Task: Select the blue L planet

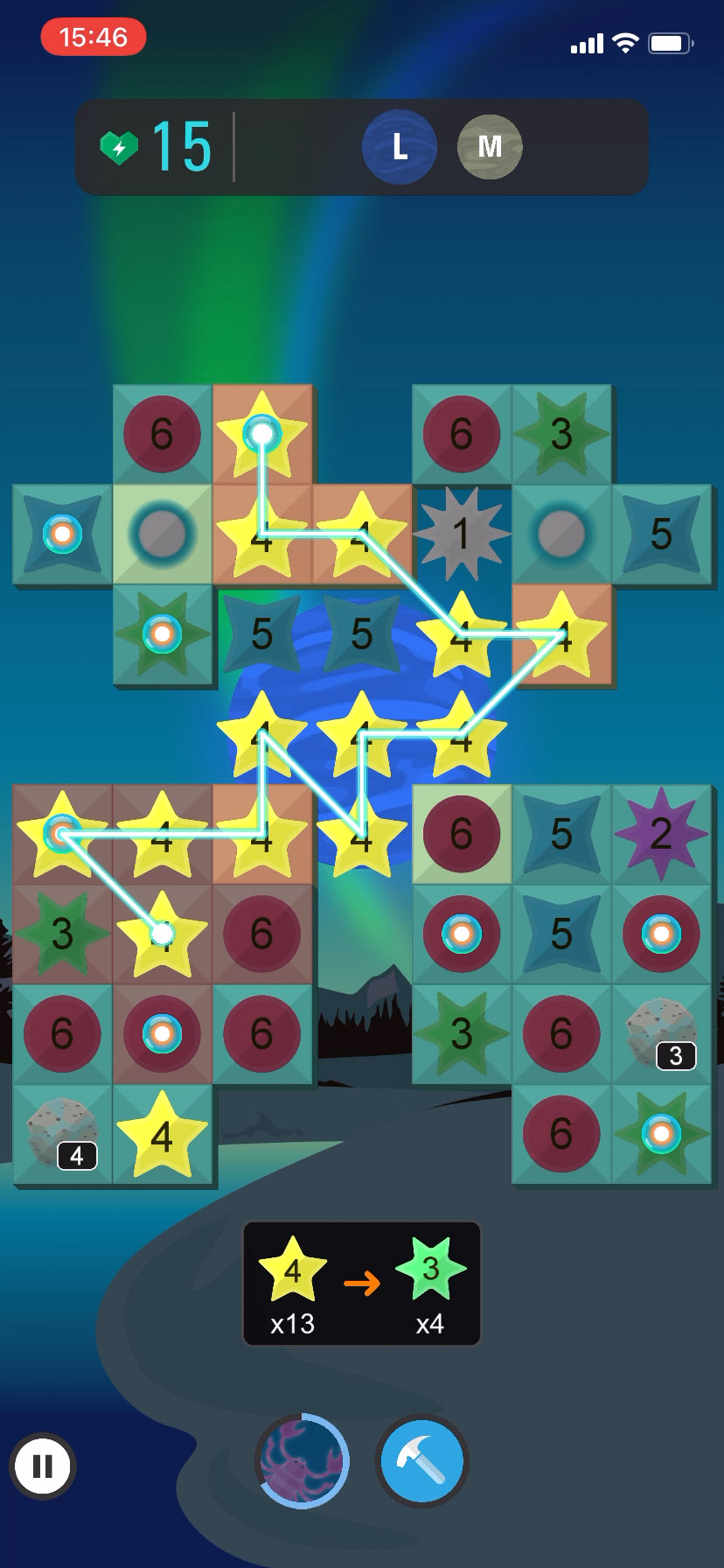Action: (x=400, y=147)
